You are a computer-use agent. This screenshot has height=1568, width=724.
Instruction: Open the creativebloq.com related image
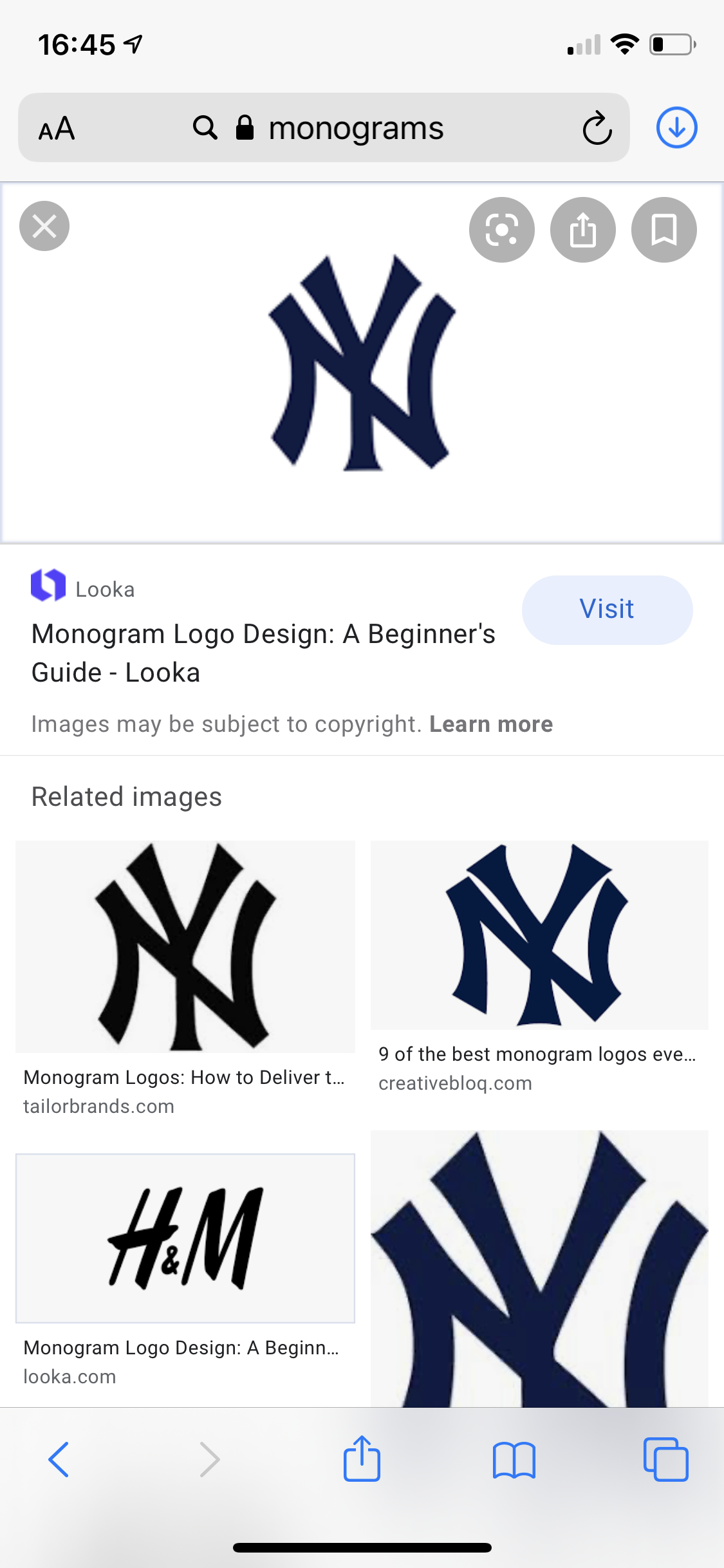click(x=539, y=935)
